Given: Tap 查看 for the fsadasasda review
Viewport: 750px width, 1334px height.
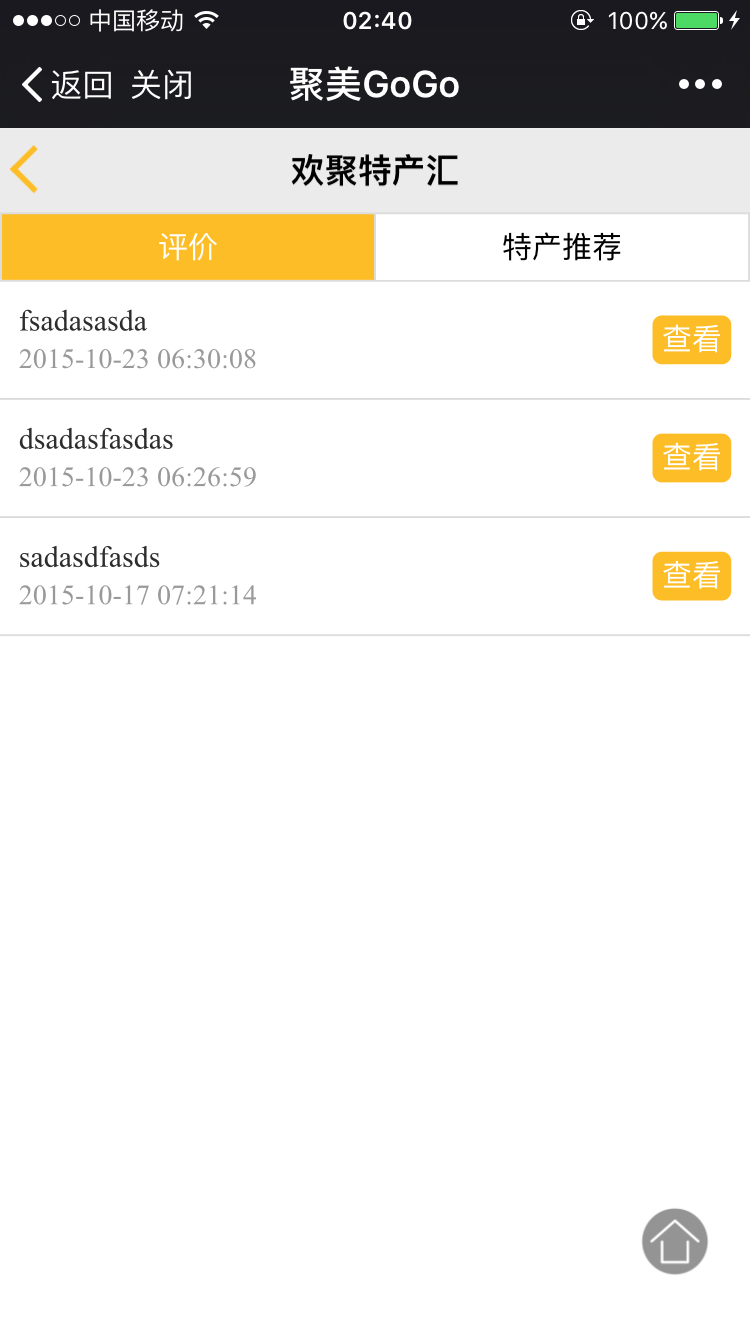Looking at the screenshot, I should (692, 340).
